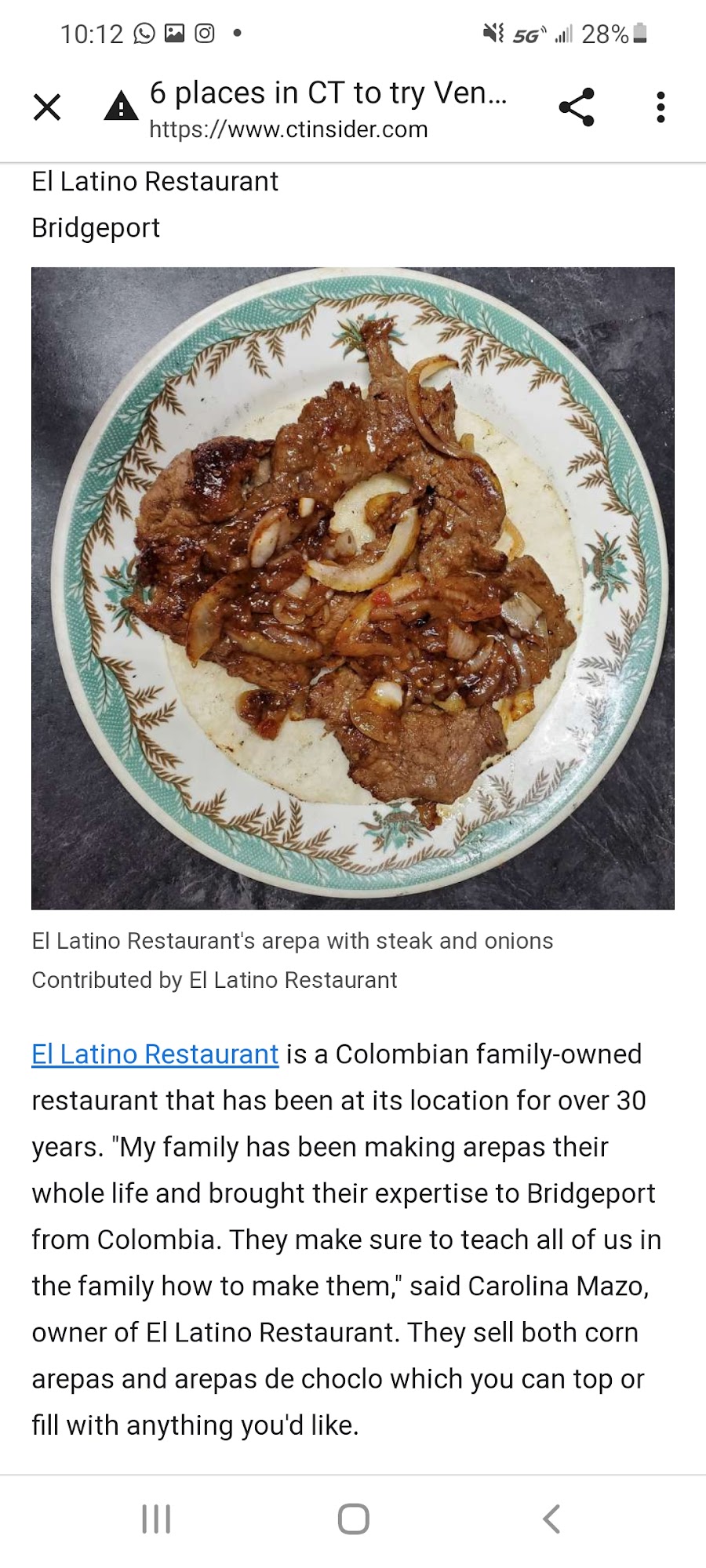This screenshot has height=1568, width=706.
Task: Go back with system back button
Action: 551,1519
